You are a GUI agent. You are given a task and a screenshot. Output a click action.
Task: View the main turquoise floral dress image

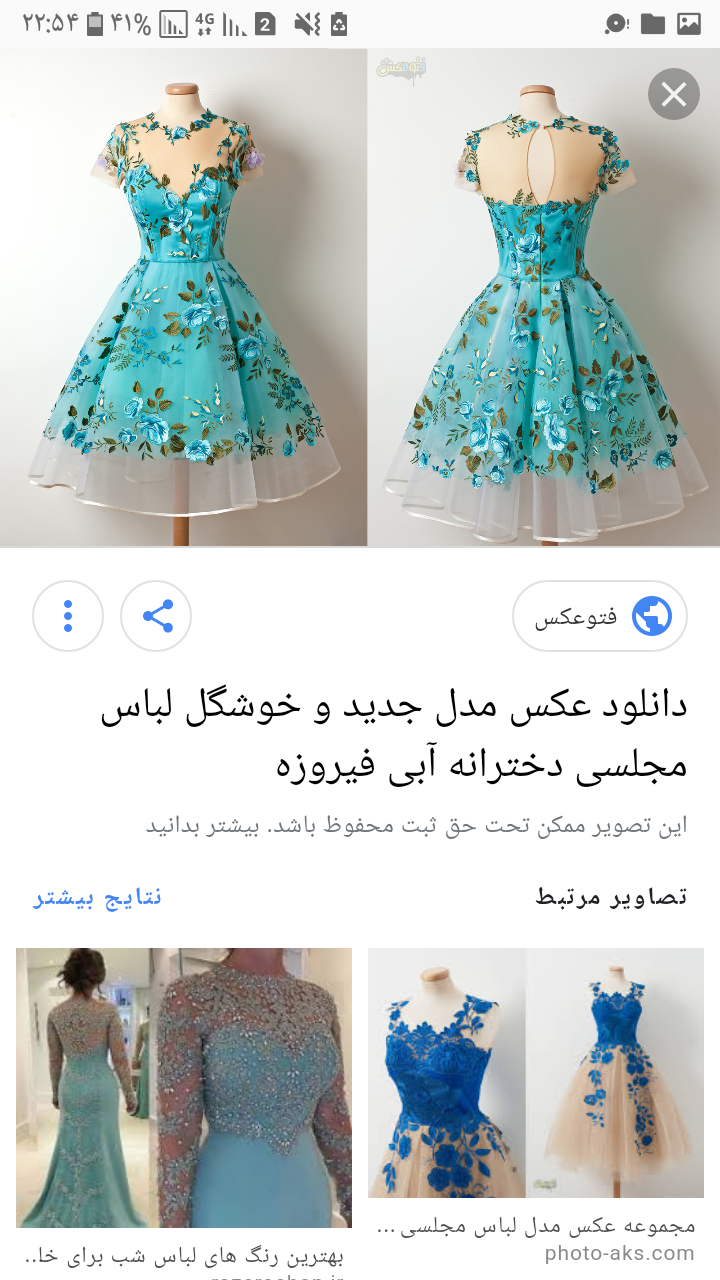360,298
